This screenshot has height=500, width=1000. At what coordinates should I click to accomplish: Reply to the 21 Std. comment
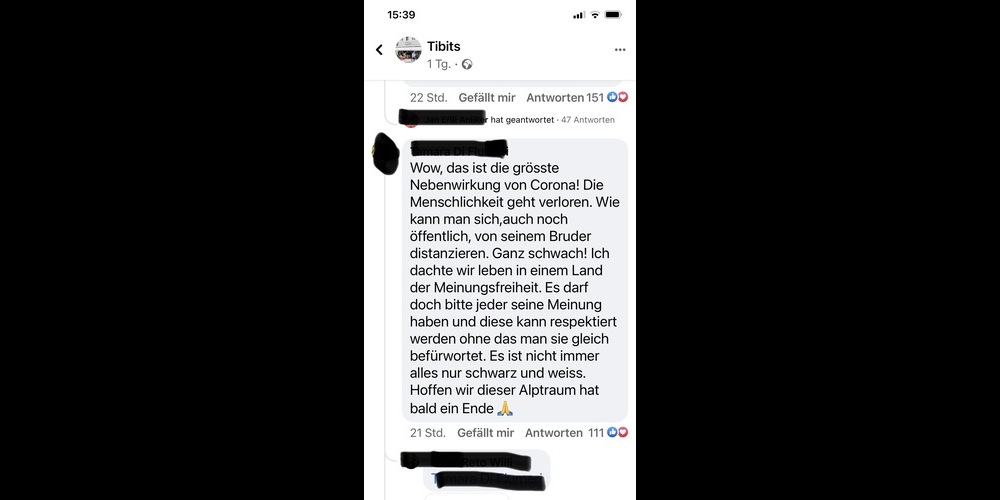tap(553, 433)
